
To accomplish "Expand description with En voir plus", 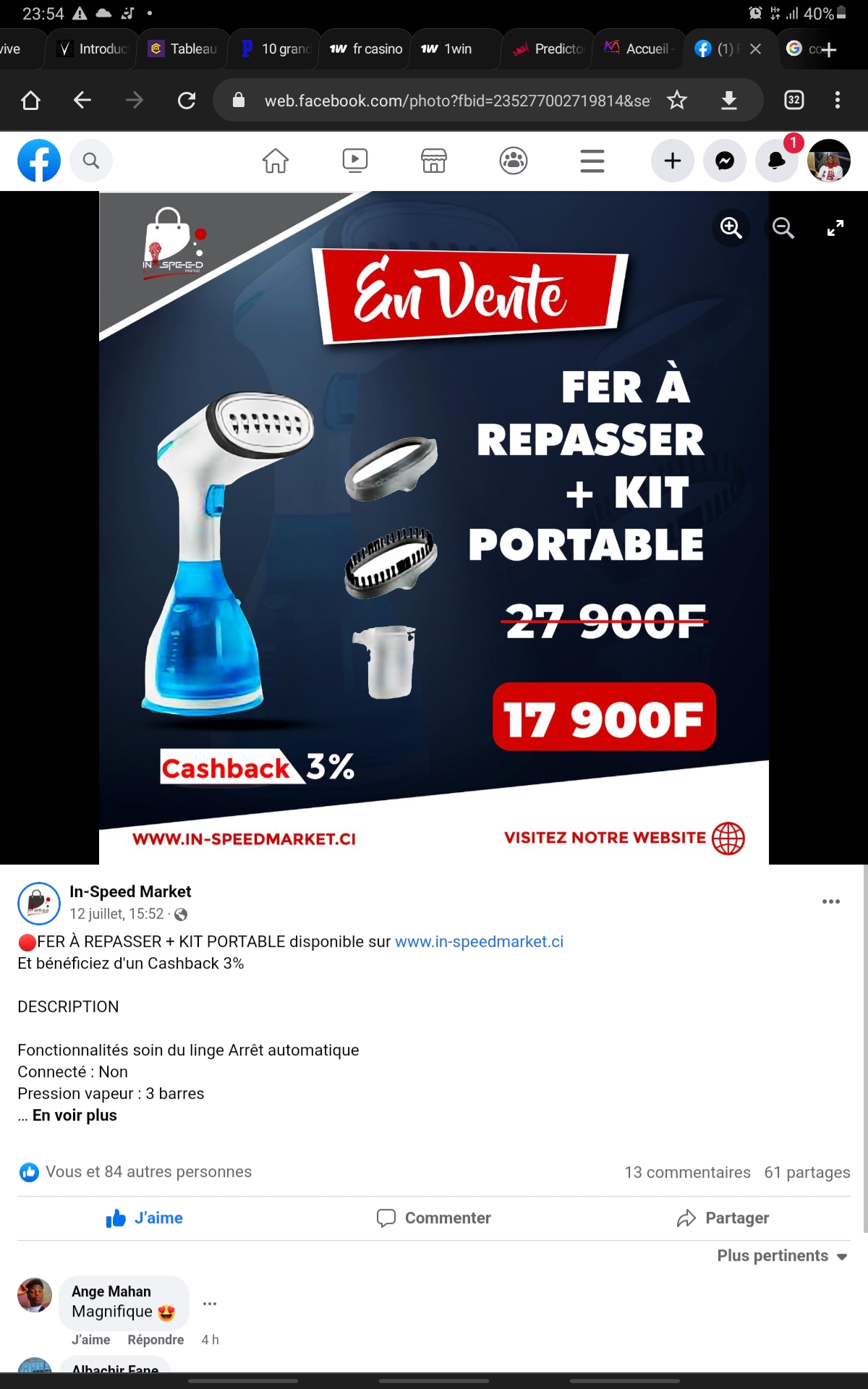I will (75, 1116).
